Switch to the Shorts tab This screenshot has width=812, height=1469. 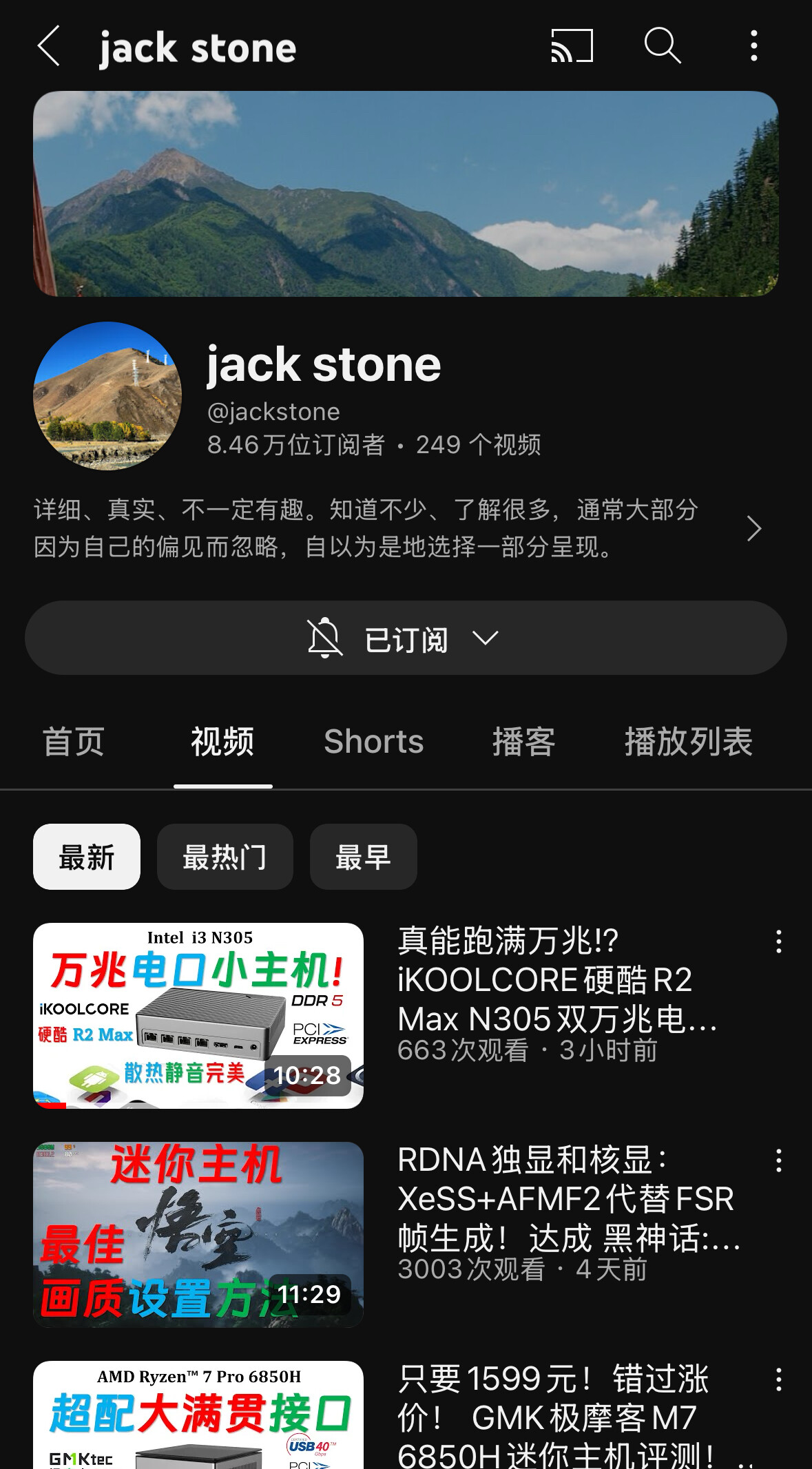tap(373, 742)
